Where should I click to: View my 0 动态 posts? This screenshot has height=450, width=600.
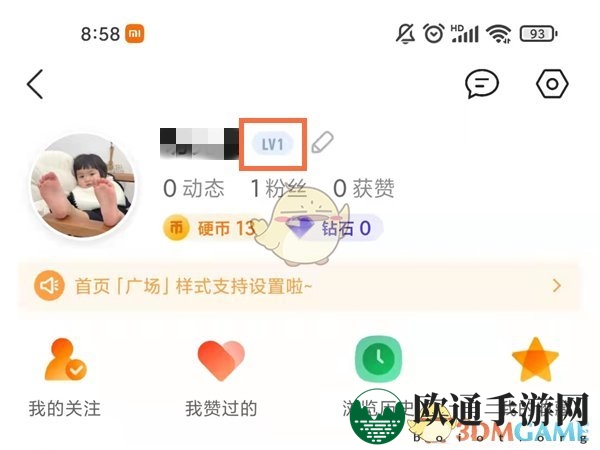point(193,188)
